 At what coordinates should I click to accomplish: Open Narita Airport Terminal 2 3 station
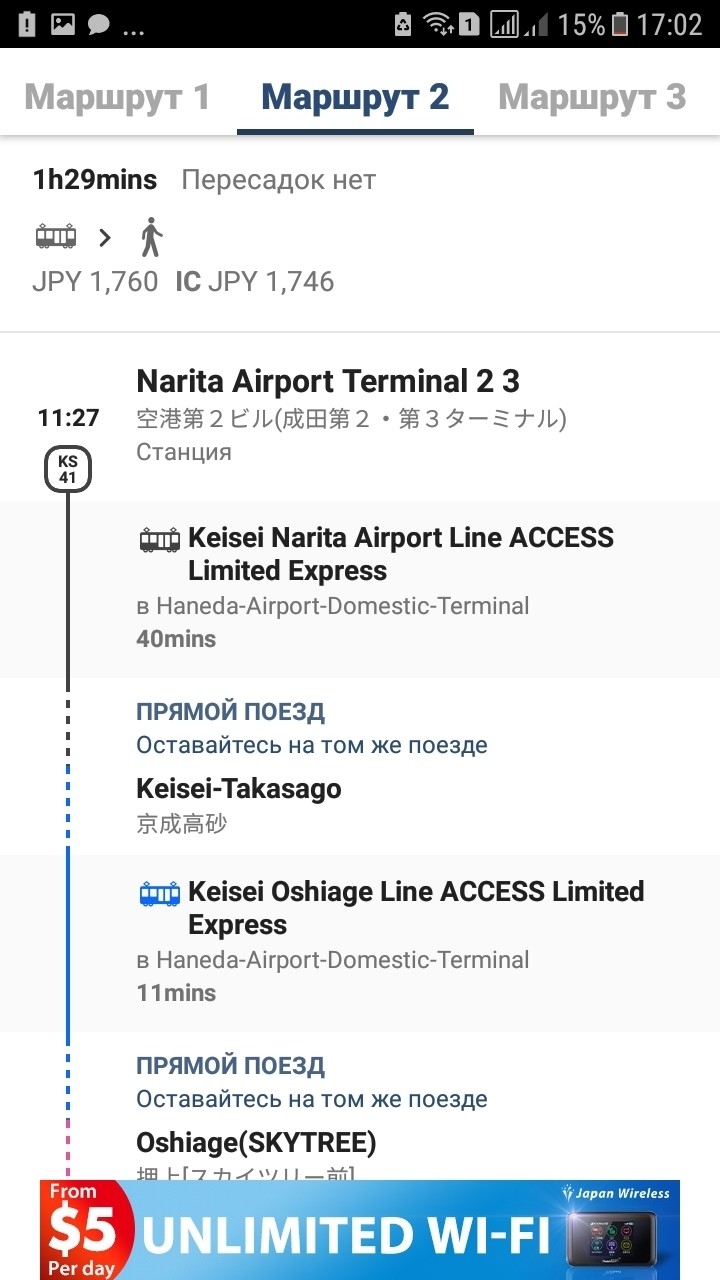point(328,382)
